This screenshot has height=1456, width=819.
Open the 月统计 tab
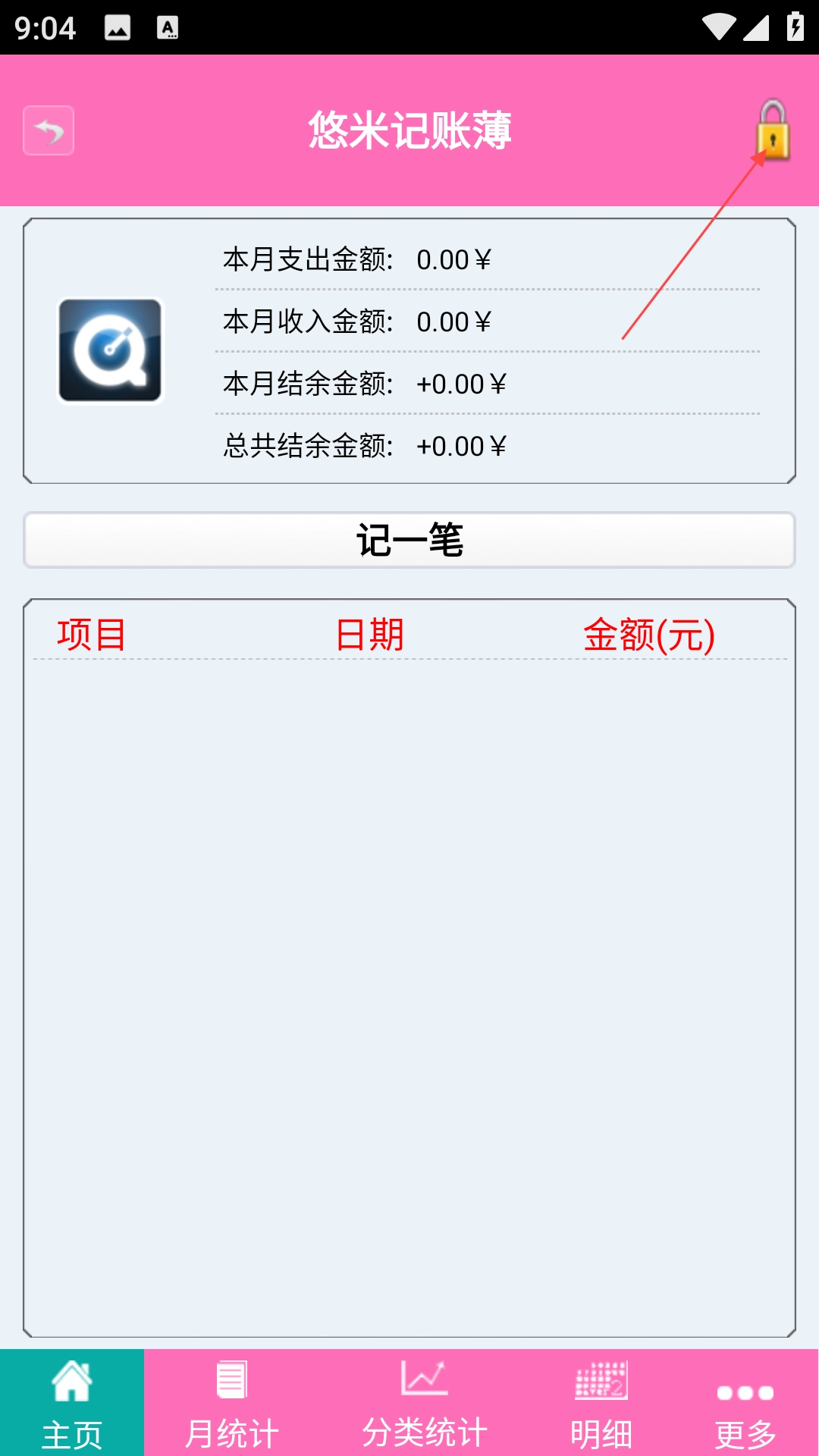coord(231,1403)
